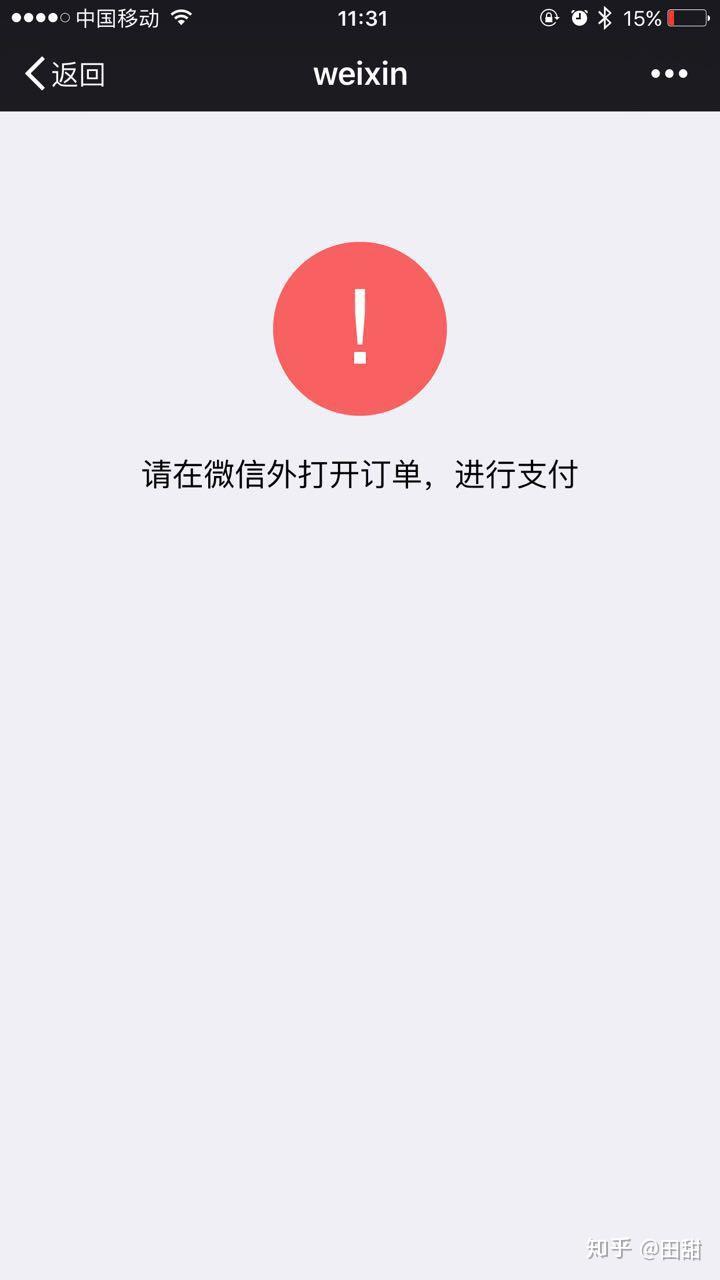The image size is (720, 1280).
Task: Go back using the 返回 button
Action: tap(65, 74)
